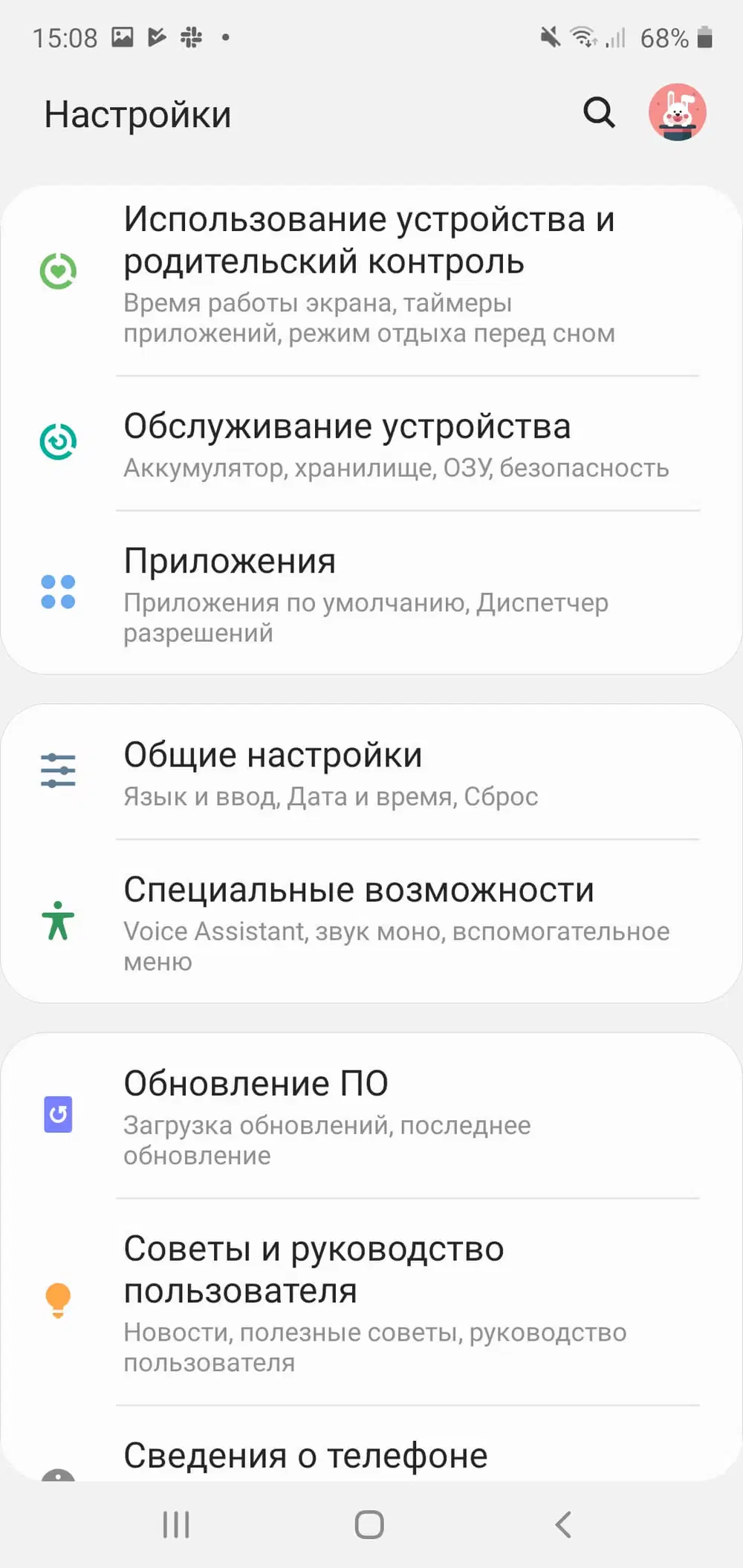Open the settings search icon

[599, 113]
